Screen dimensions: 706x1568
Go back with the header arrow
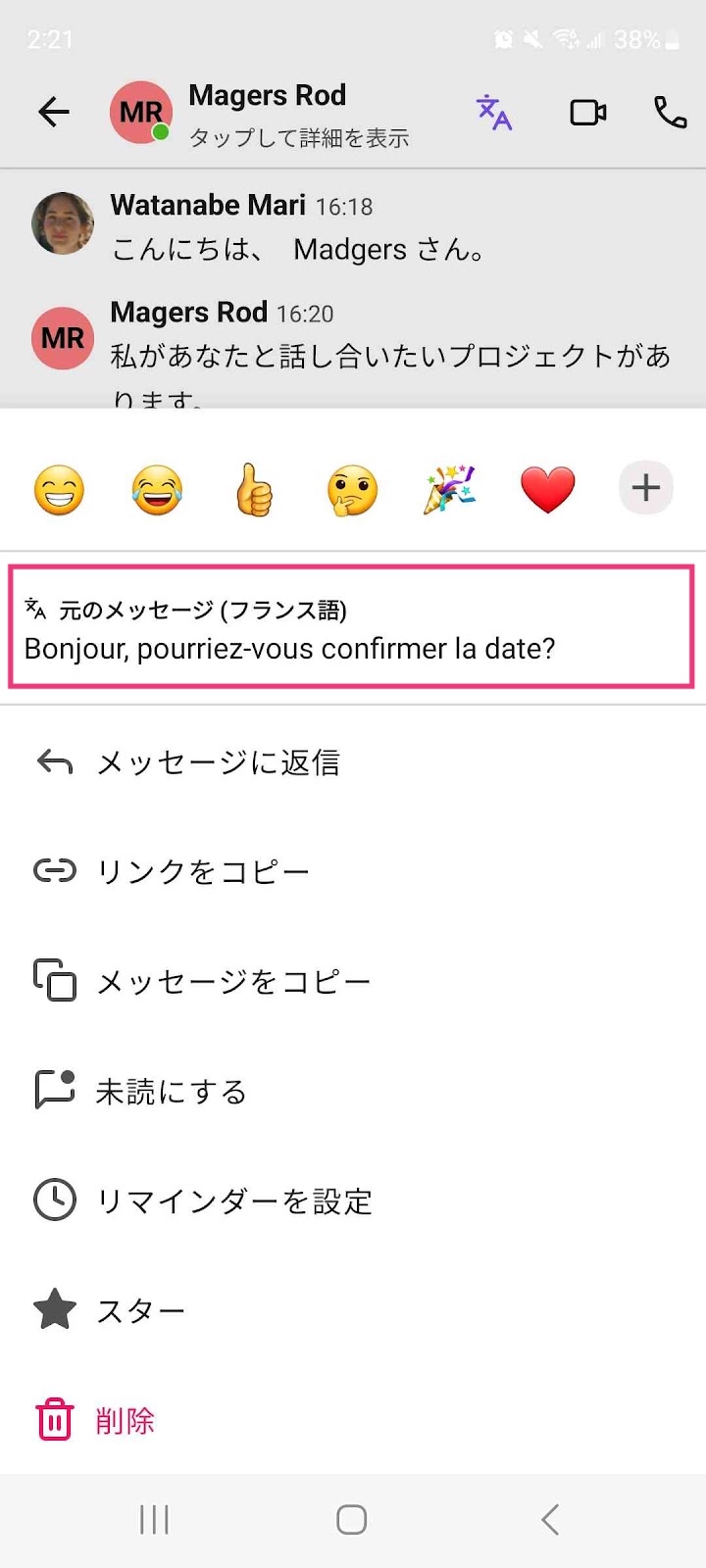point(54,113)
